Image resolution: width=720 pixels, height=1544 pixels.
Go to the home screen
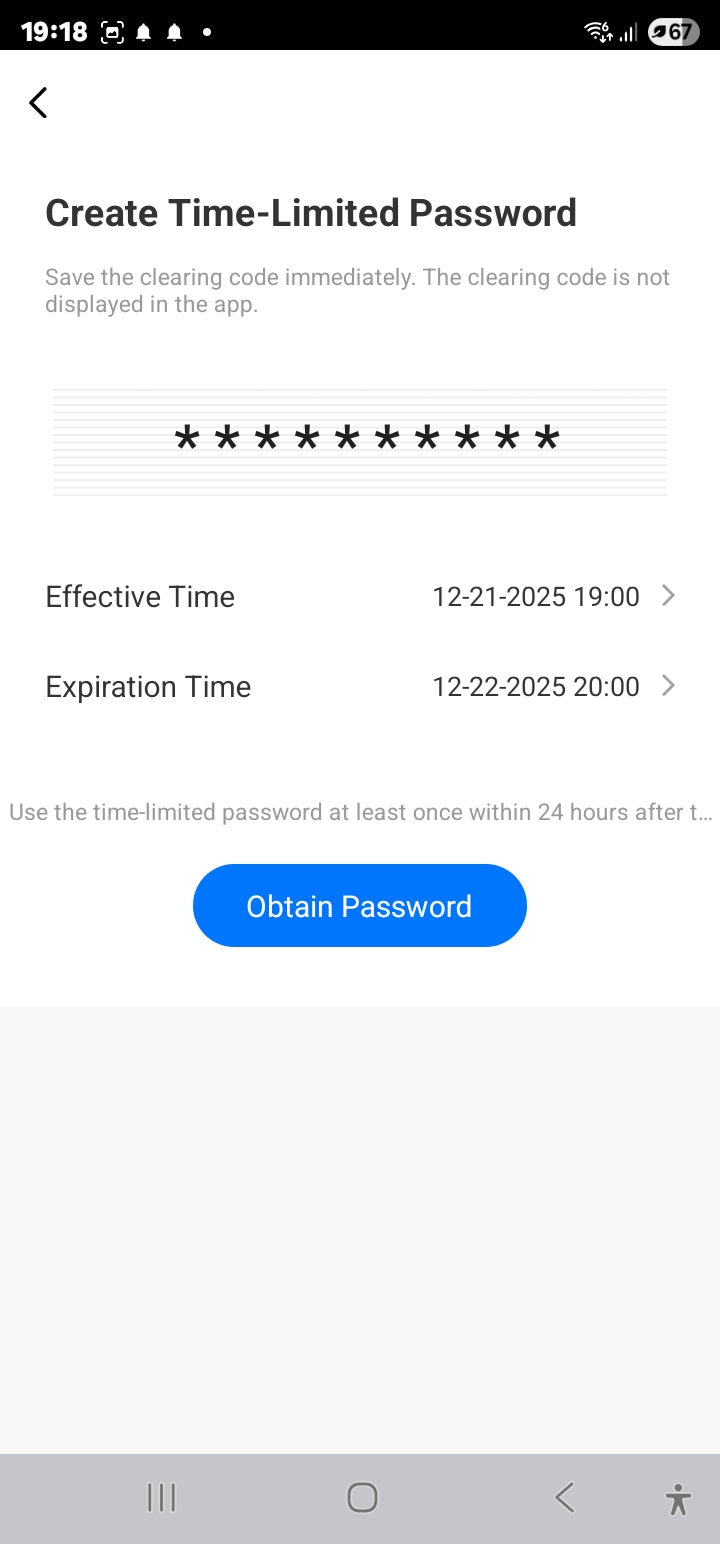click(x=361, y=1497)
